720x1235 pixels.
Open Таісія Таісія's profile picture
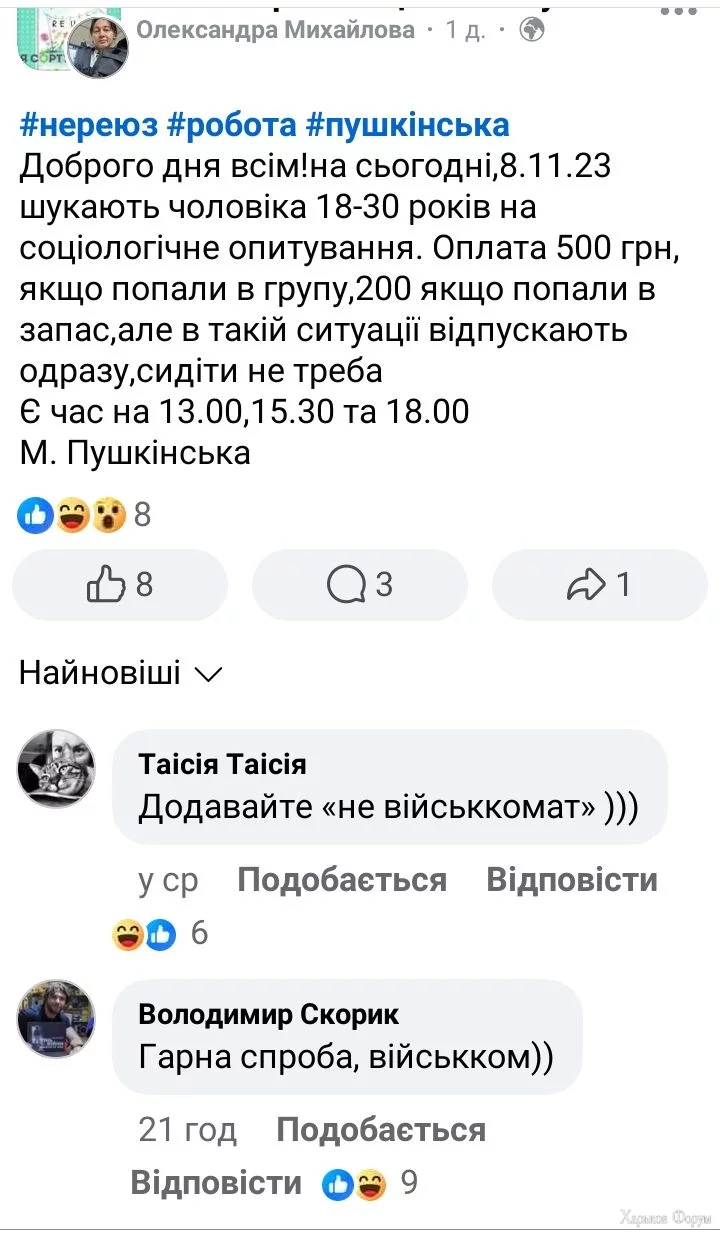coord(56,768)
